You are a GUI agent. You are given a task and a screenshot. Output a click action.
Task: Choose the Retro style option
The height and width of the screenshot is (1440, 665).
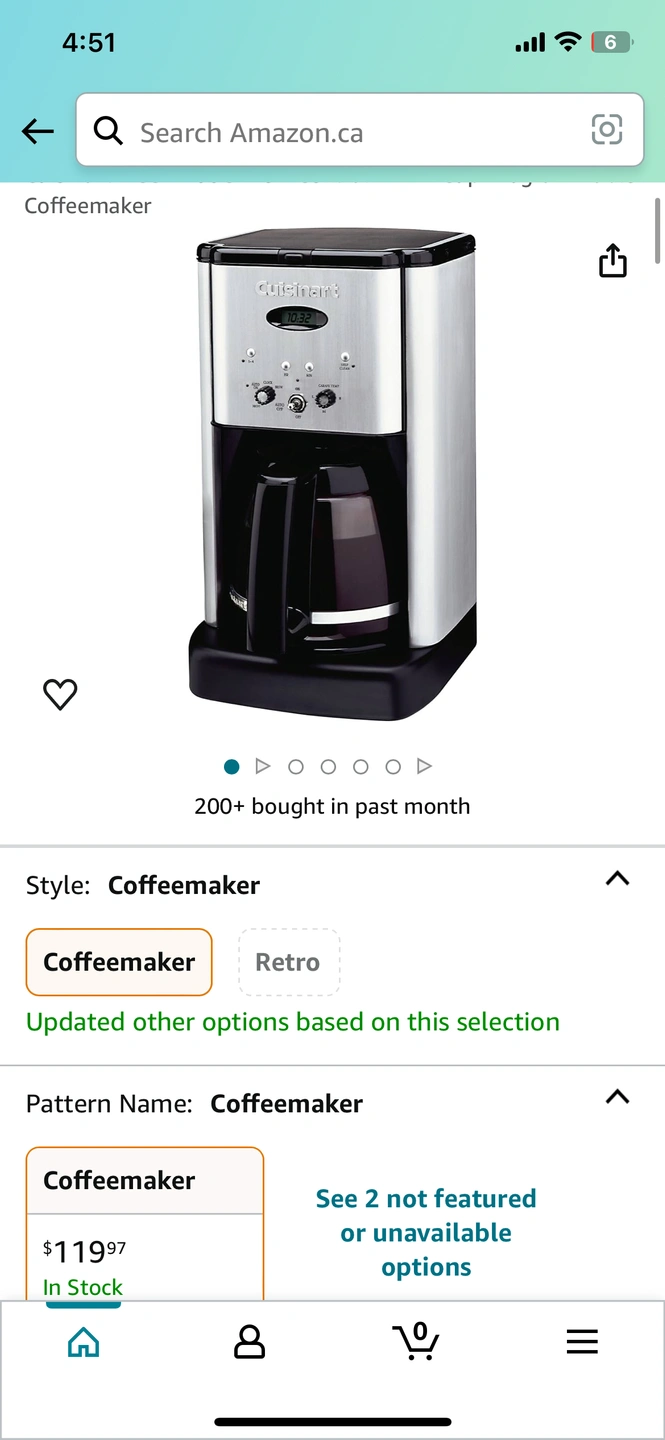tap(288, 962)
